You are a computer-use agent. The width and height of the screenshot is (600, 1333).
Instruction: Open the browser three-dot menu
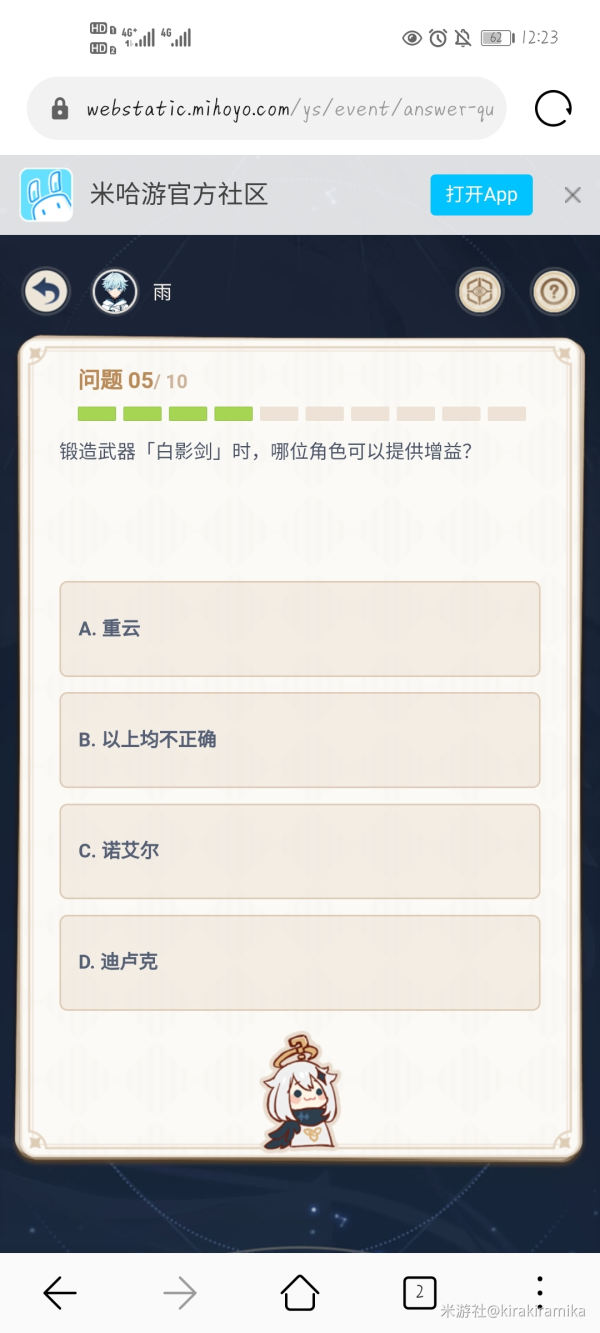pos(540,1293)
